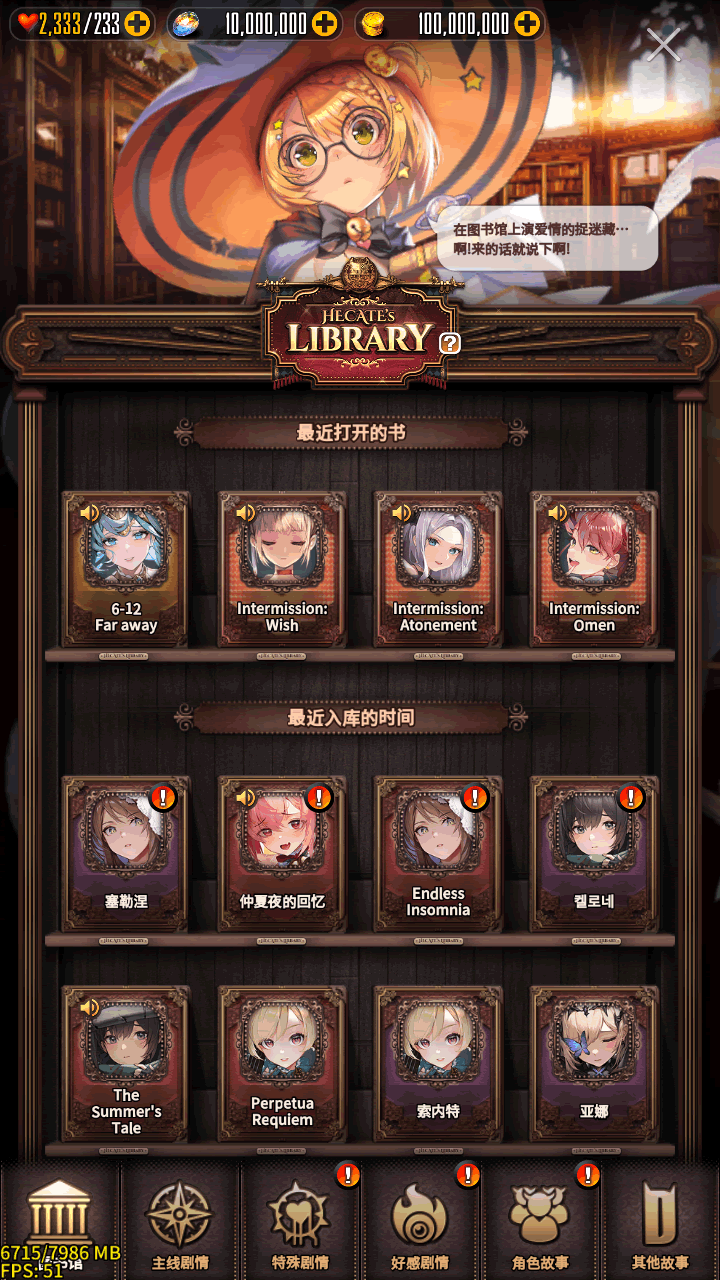
Task: Open the book 6-12 Far away
Action: pyautogui.click(x=126, y=570)
